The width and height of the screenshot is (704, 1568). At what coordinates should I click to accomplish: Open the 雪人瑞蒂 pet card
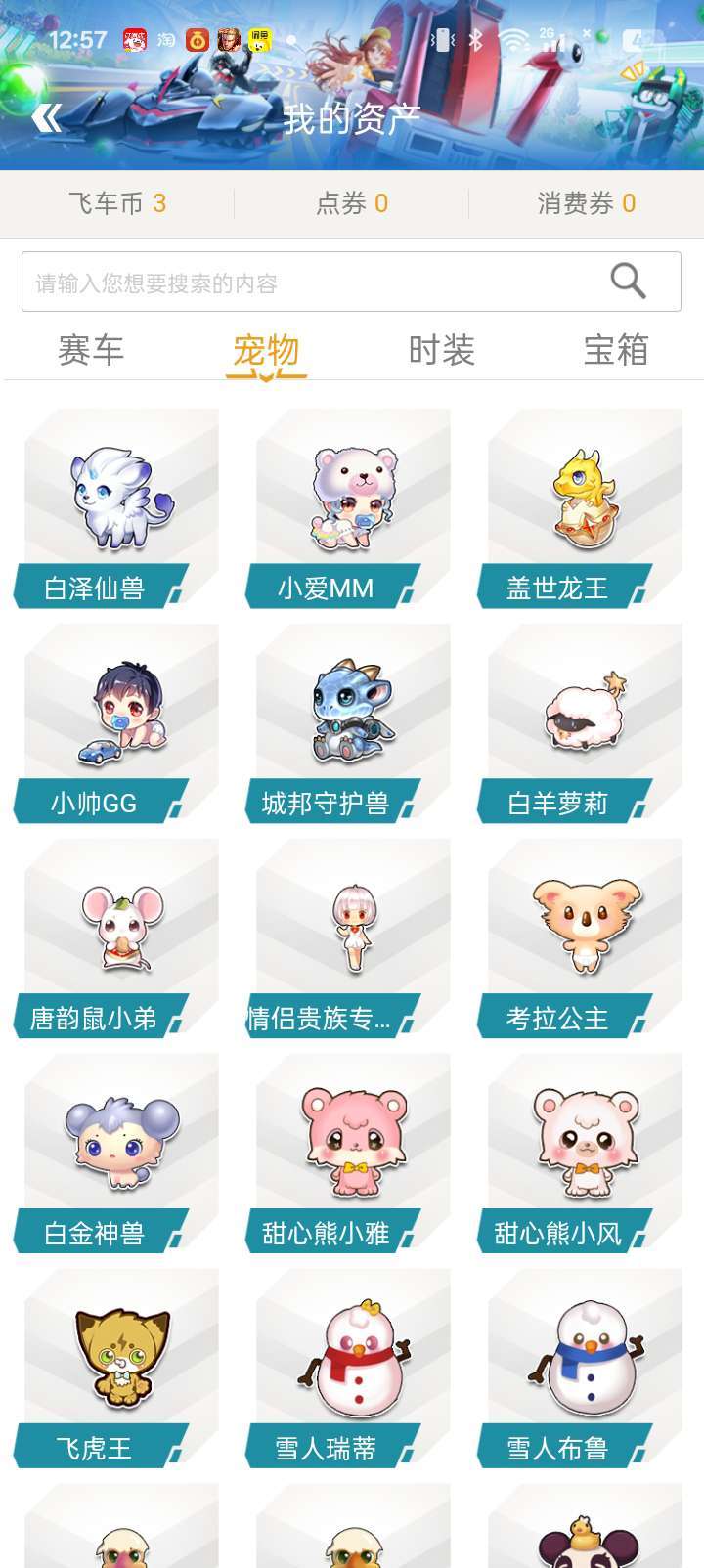348,1369
